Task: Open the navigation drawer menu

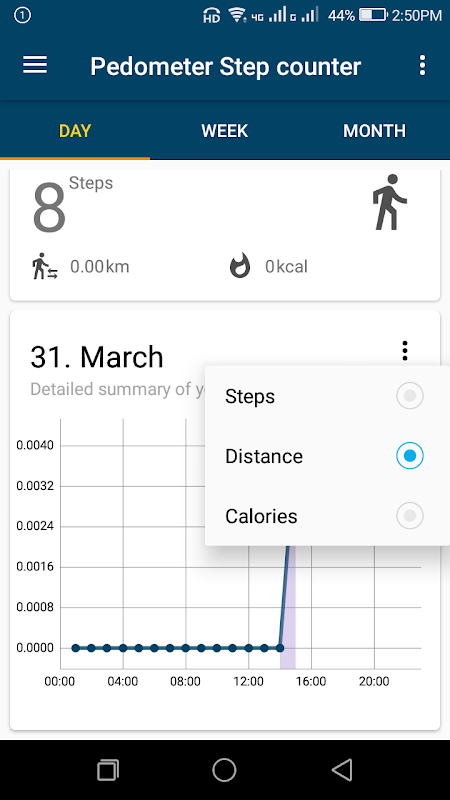Action: [35, 65]
